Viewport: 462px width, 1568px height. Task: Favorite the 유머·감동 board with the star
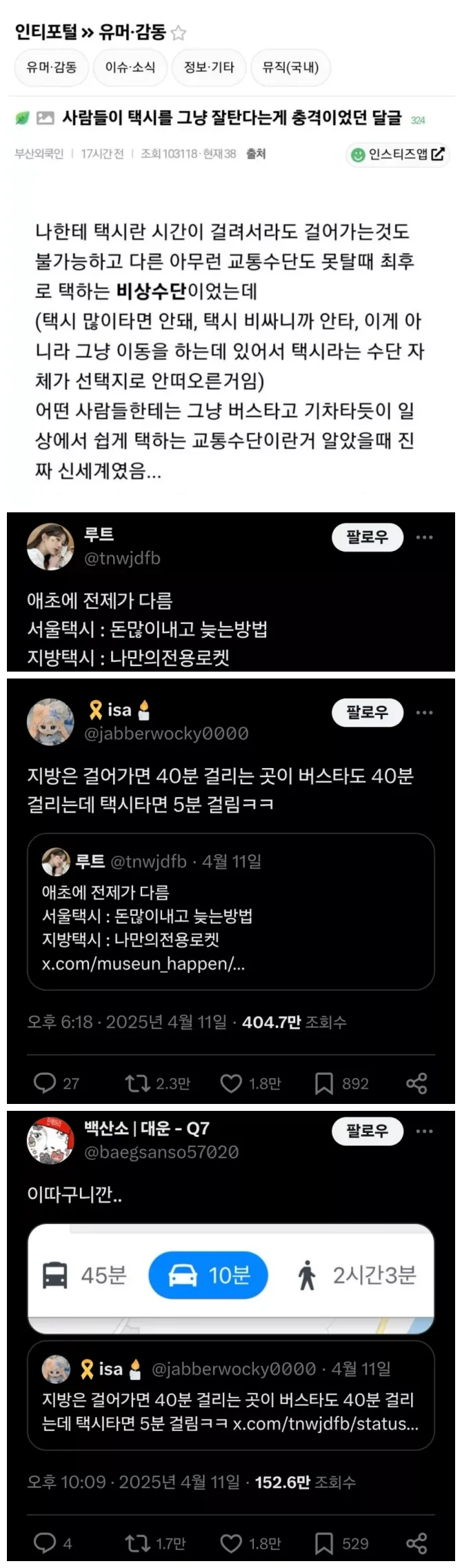pyautogui.click(x=179, y=32)
